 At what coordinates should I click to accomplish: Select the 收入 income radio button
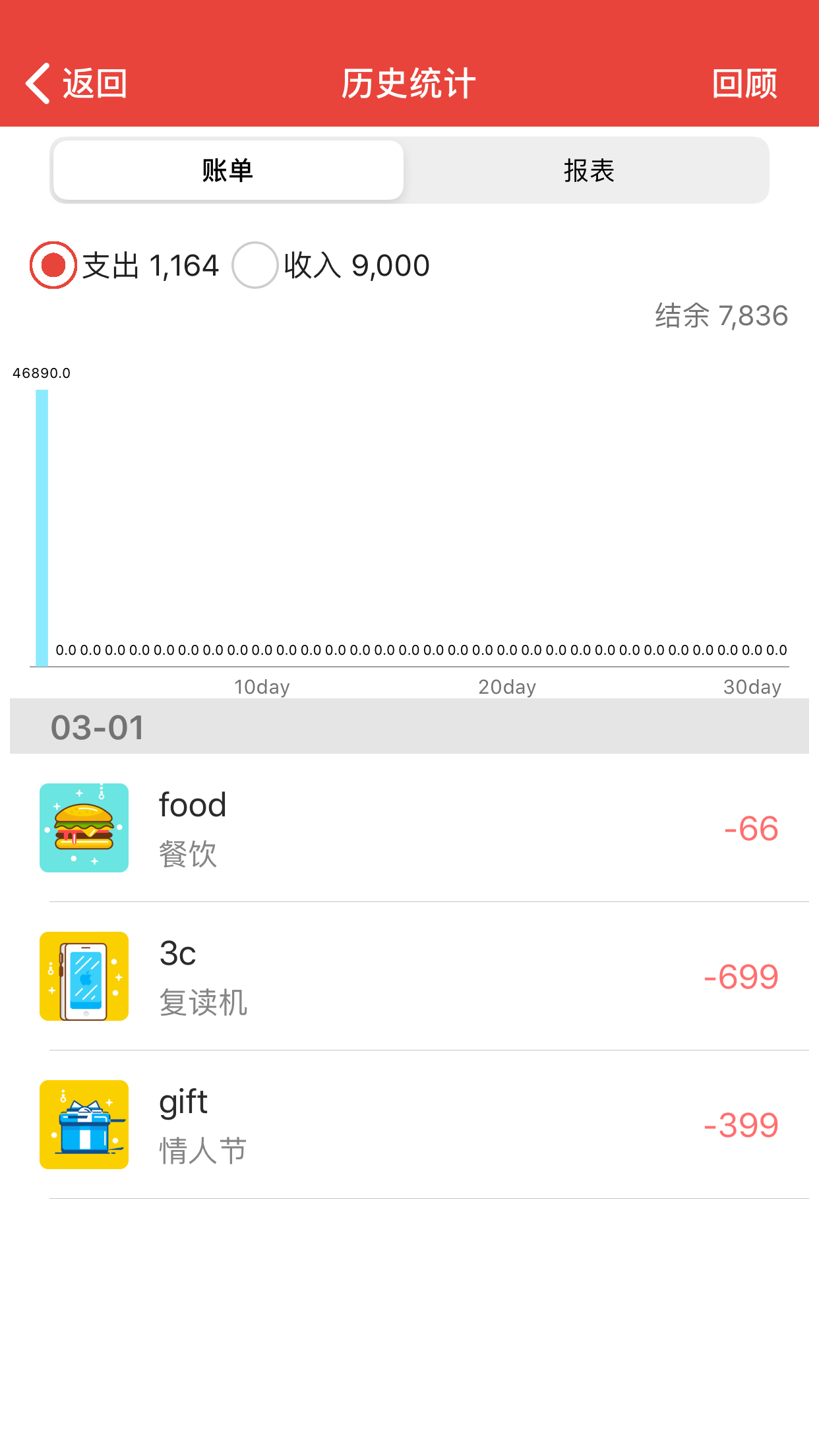pyautogui.click(x=255, y=265)
